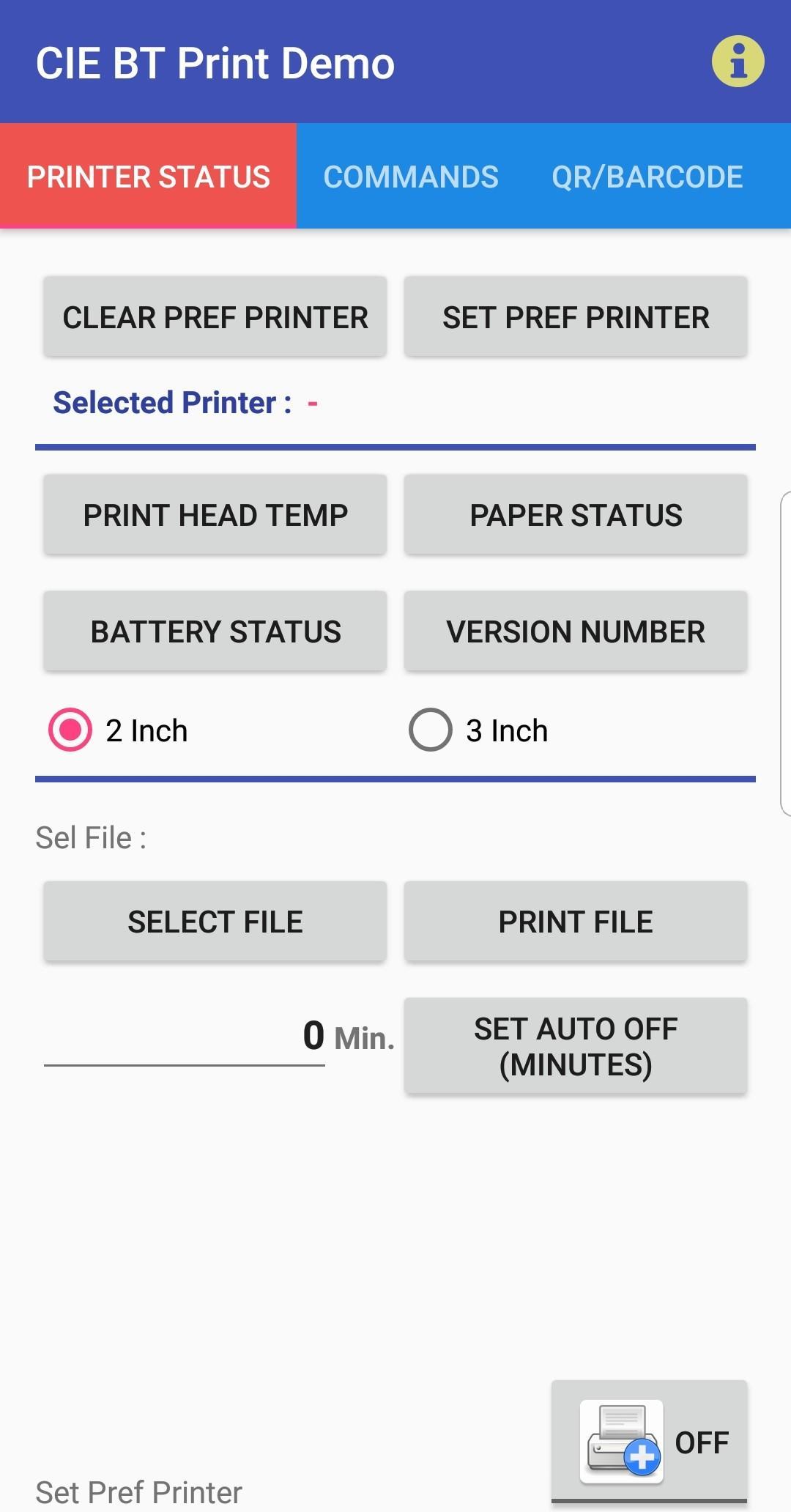
Task: Grab the scrollbar on the right edge
Action: tap(784, 652)
